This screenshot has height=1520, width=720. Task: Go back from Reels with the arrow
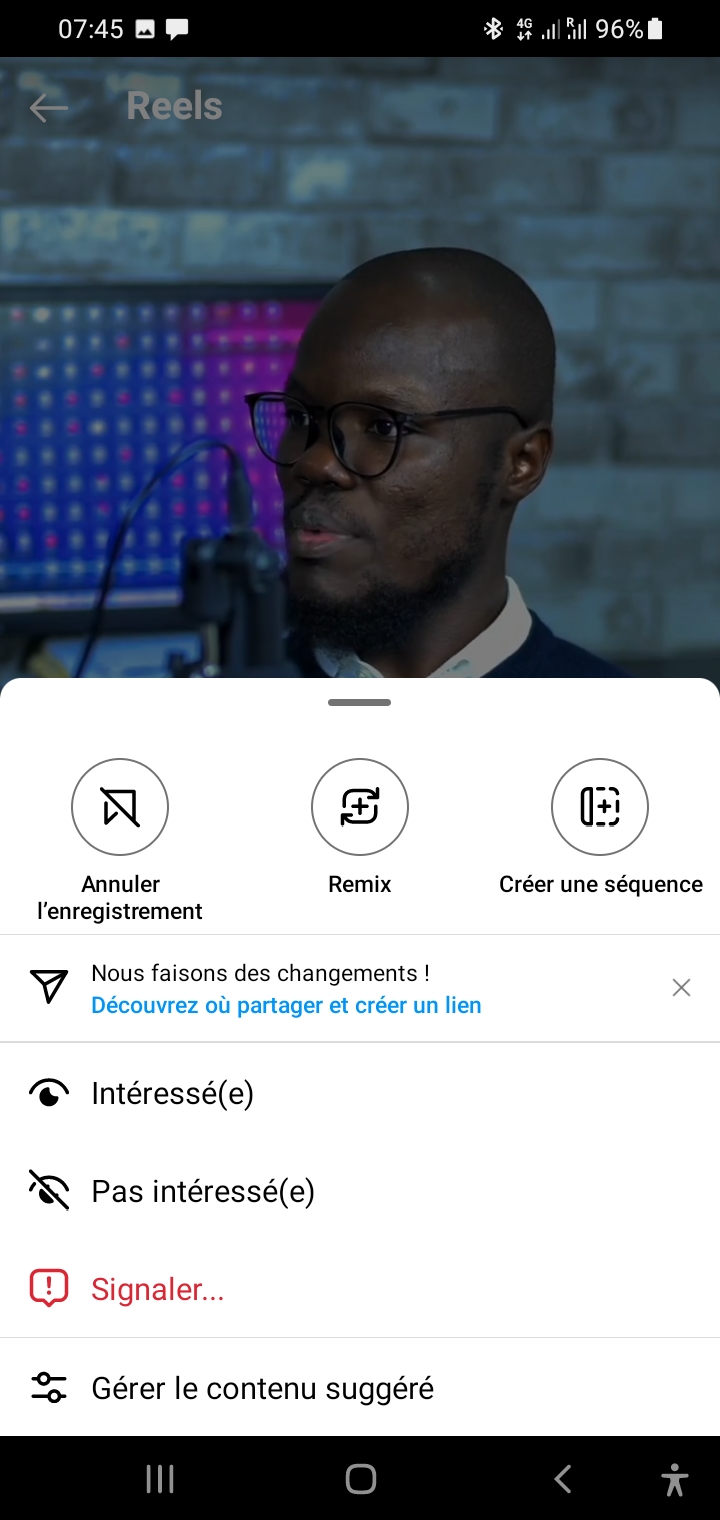tap(48, 107)
